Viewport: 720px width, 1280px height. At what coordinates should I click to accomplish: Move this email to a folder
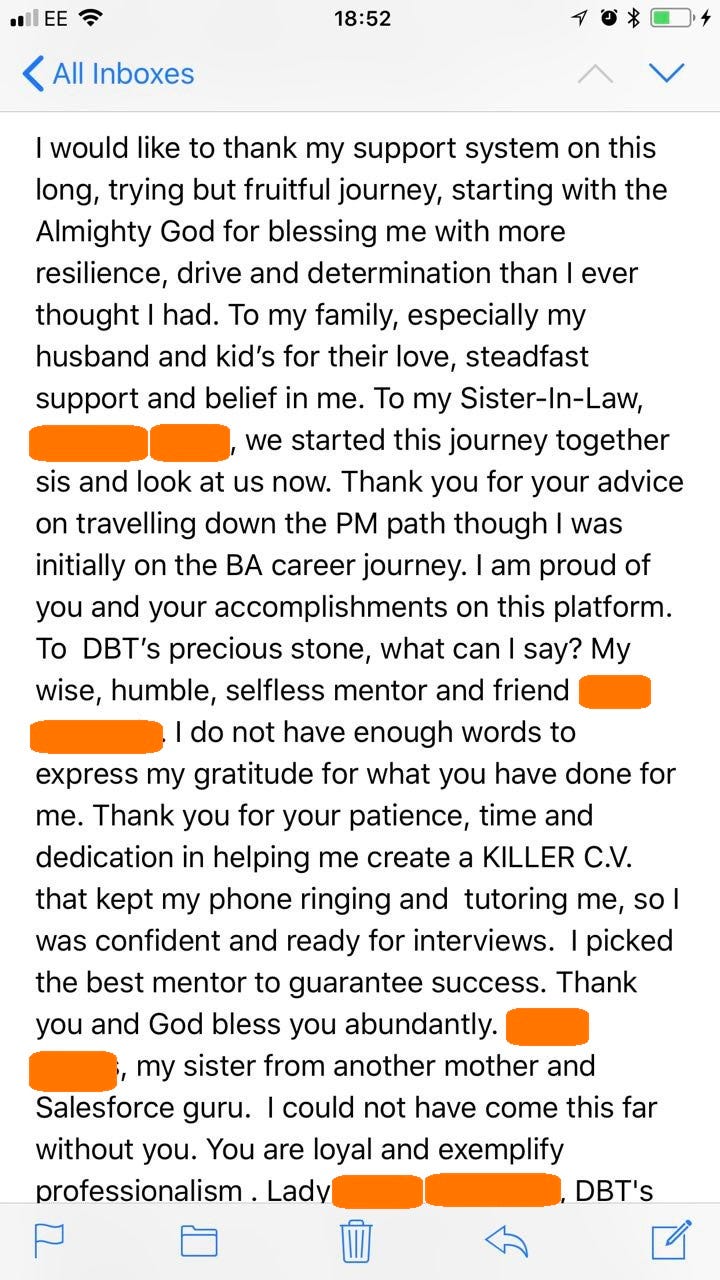pos(199,1240)
